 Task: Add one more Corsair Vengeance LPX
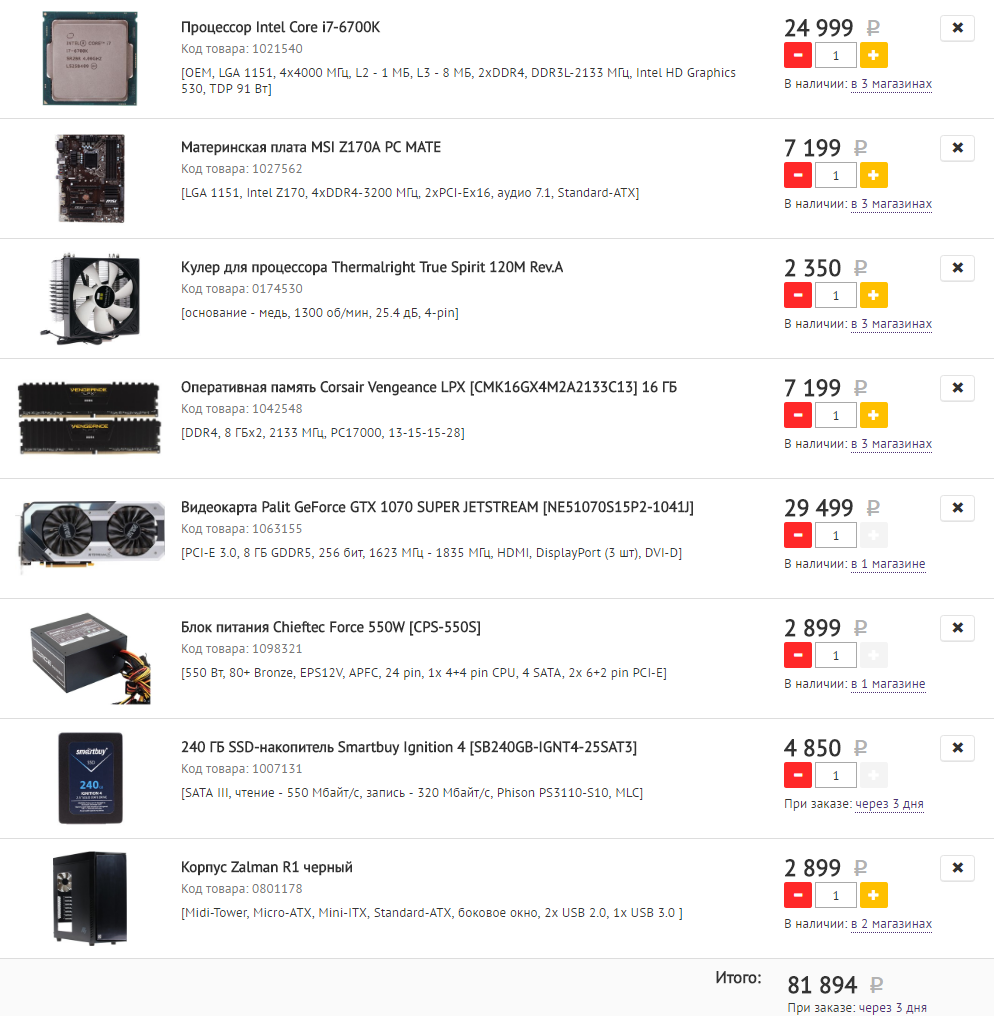pos(873,415)
